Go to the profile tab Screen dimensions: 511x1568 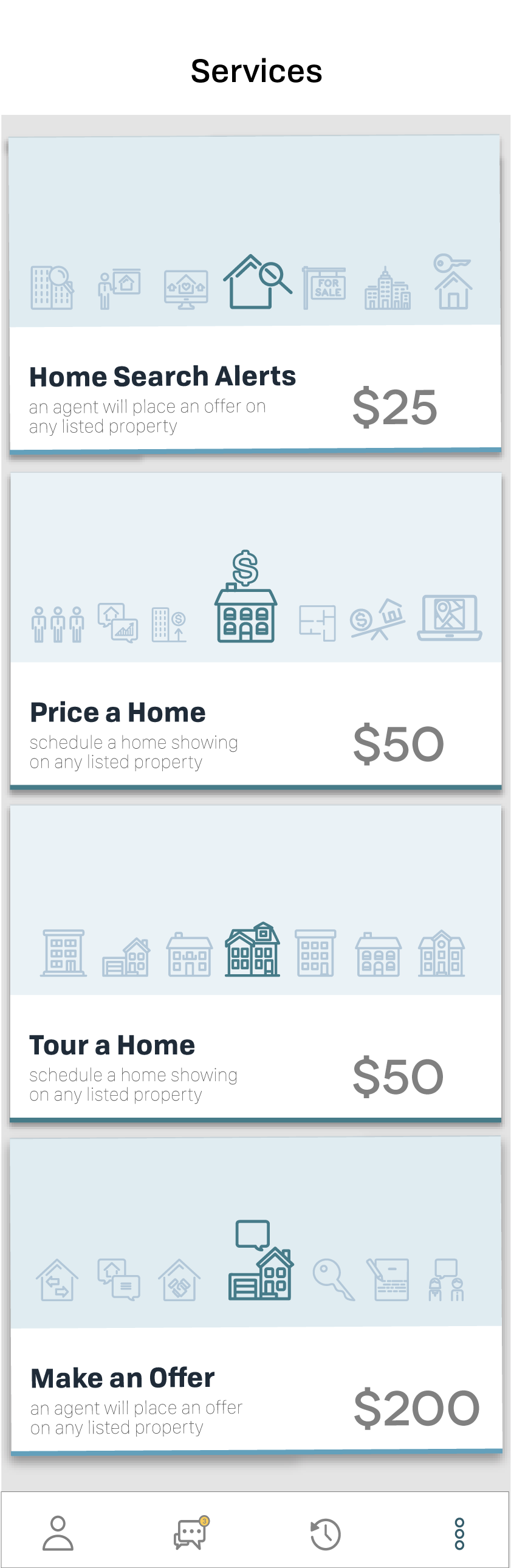[x=58, y=1533]
